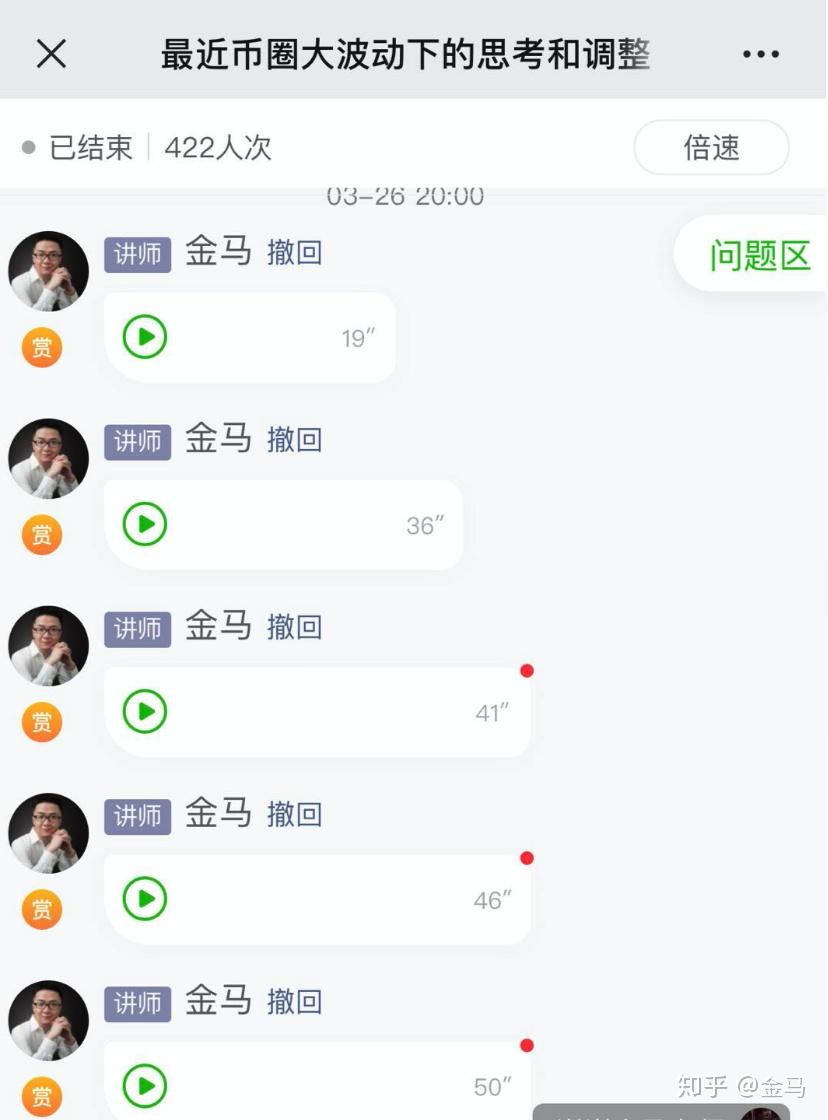The width and height of the screenshot is (828, 1120).
Task: Play the 36-second voice message
Action: tap(145, 524)
